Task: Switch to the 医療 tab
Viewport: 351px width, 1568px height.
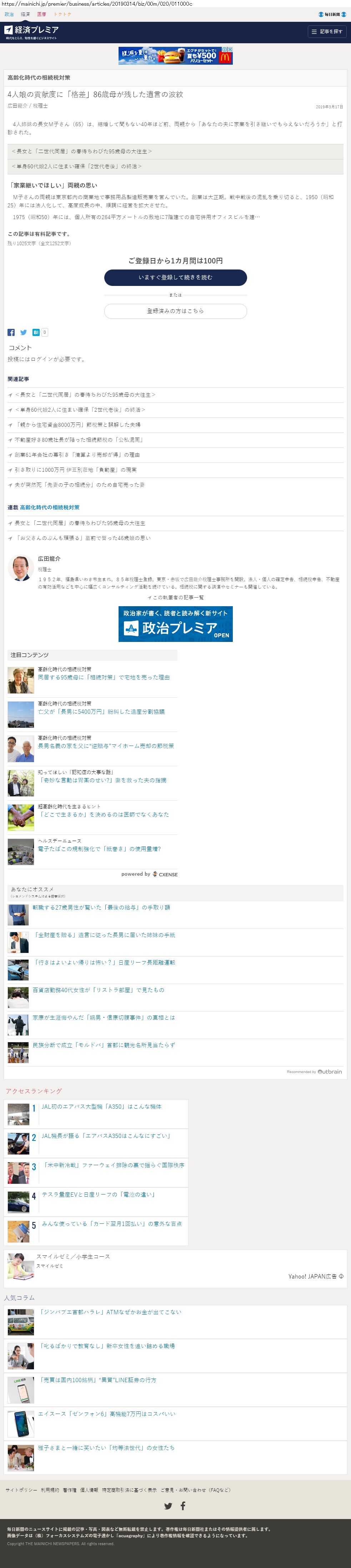Action: (x=41, y=14)
